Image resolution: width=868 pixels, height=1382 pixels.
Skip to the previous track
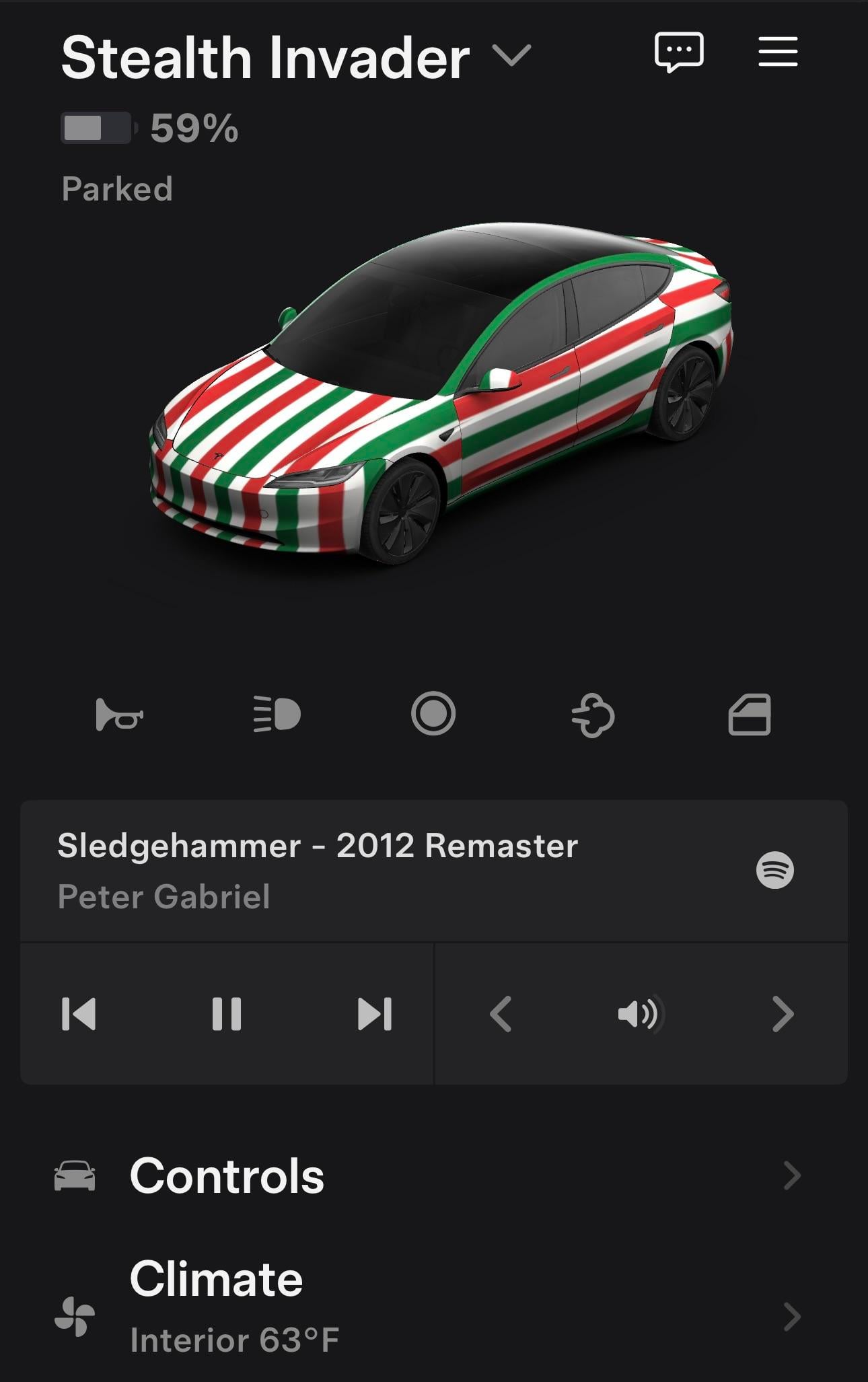(79, 1014)
